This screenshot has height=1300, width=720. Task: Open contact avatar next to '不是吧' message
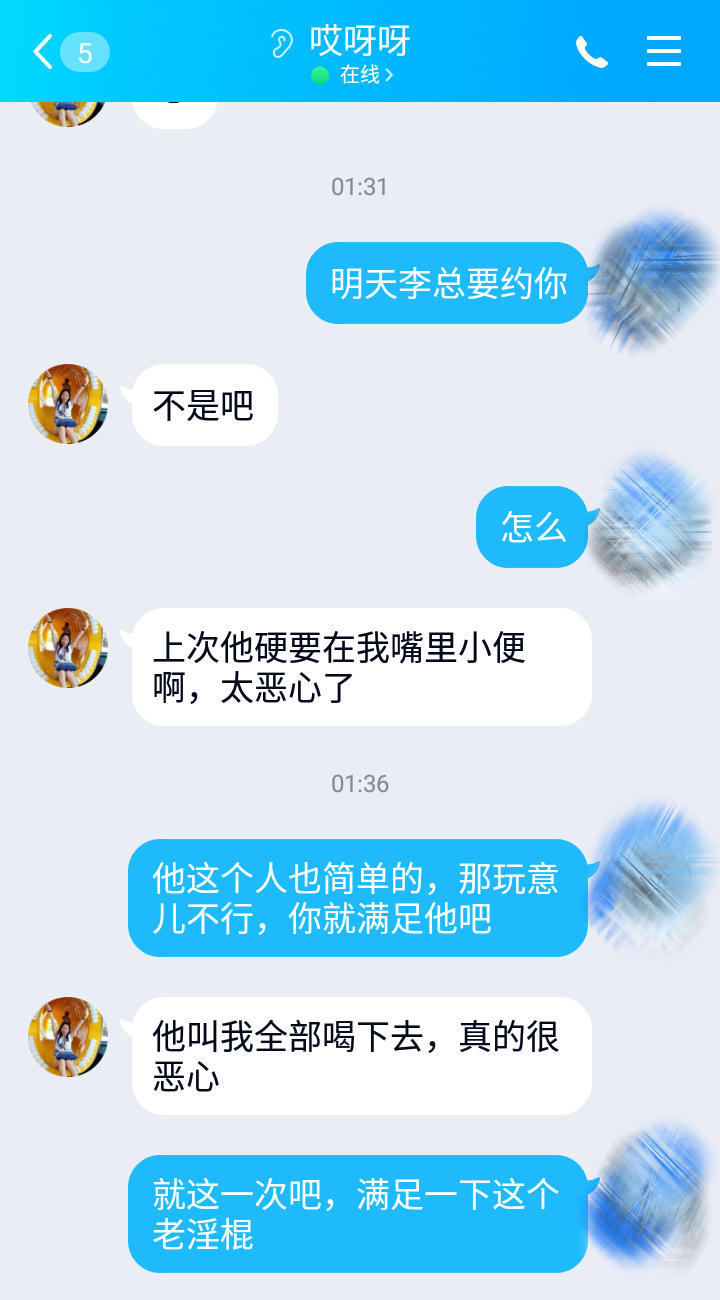click(67, 404)
